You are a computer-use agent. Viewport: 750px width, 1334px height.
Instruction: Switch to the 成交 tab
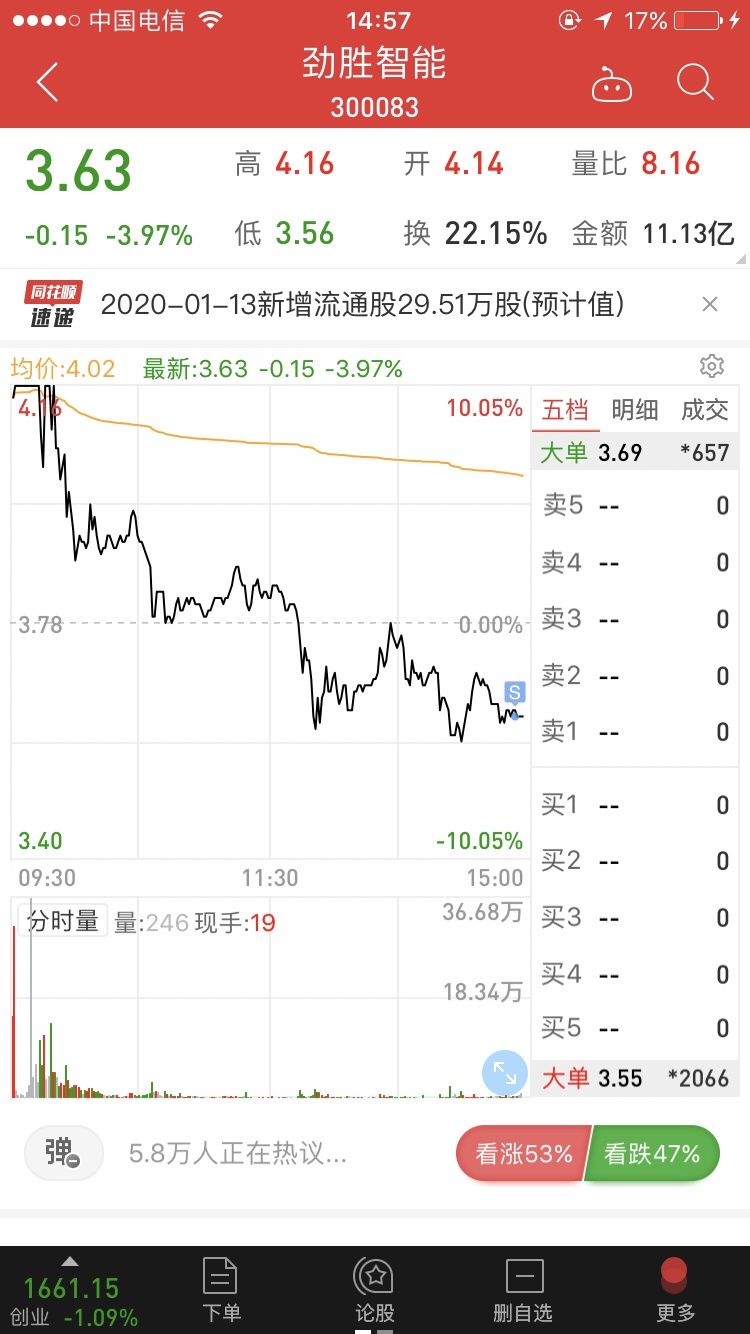point(704,410)
